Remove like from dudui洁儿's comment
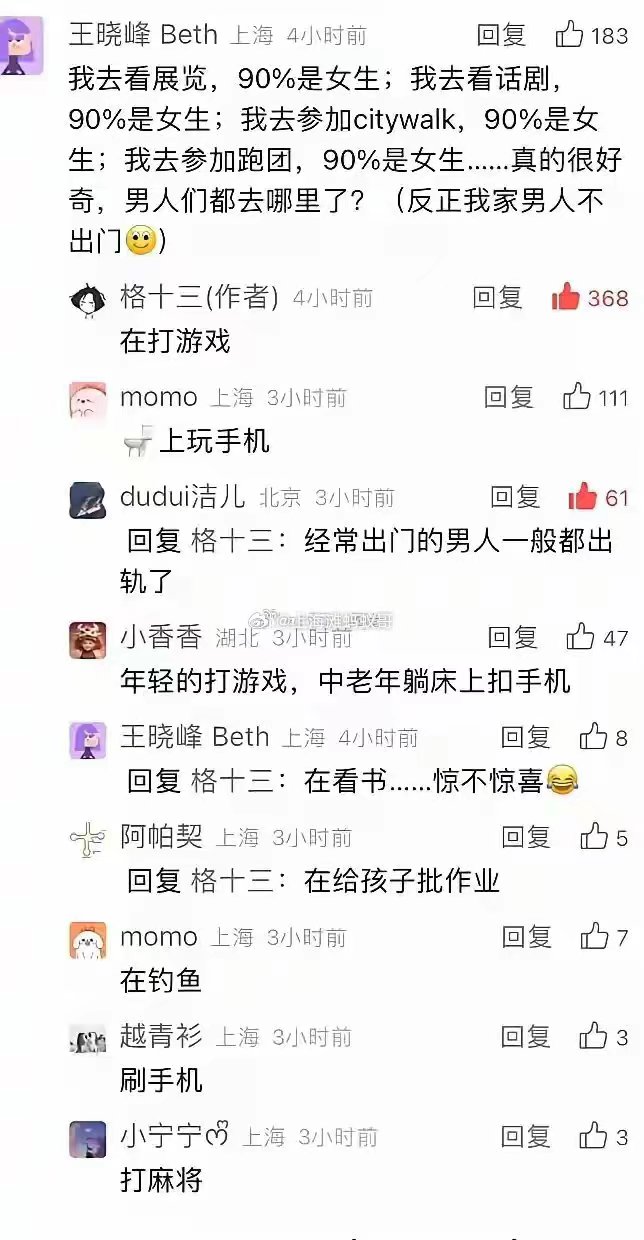 [x=582, y=497]
